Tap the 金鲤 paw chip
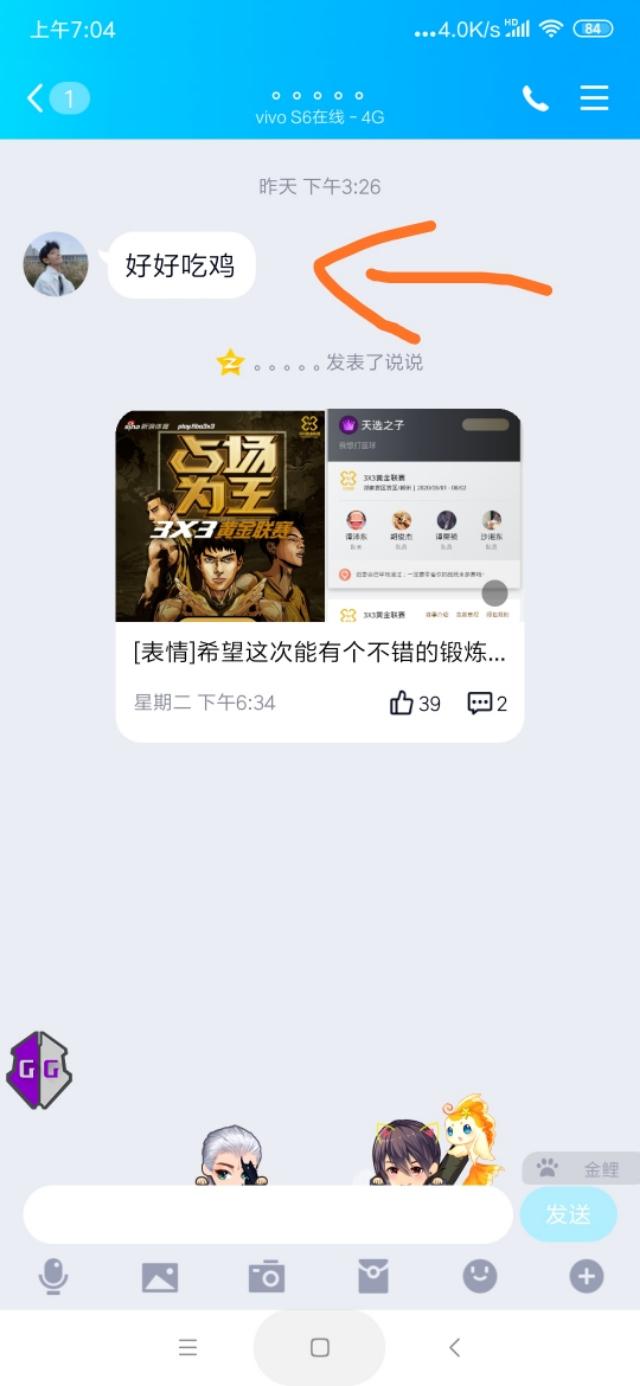Viewport: 640px width, 1386px height. 581,1168
